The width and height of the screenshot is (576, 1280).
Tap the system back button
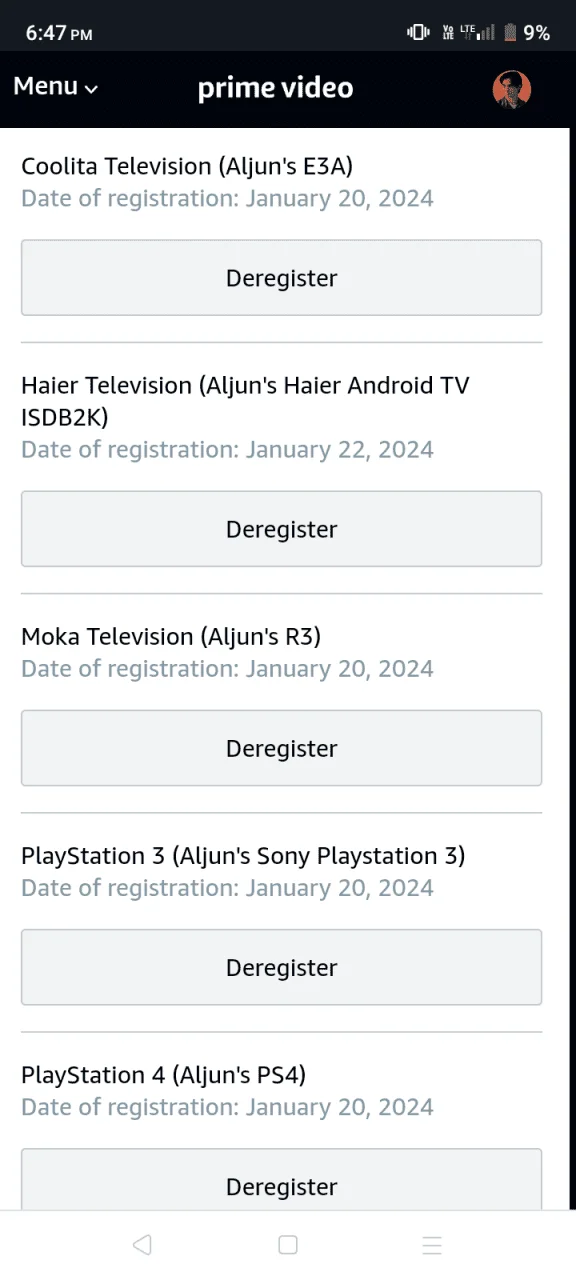click(x=142, y=1245)
